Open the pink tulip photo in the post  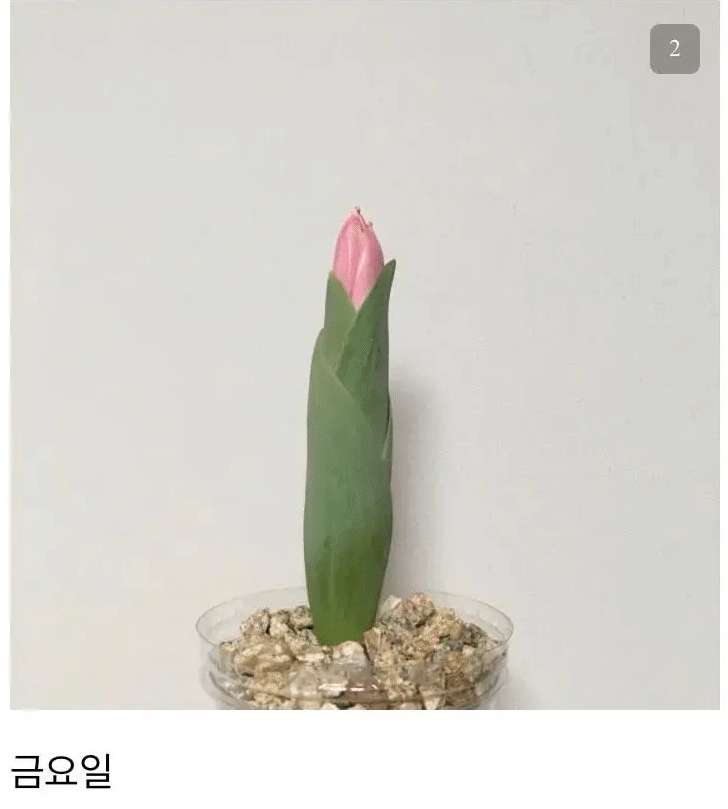(x=364, y=400)
